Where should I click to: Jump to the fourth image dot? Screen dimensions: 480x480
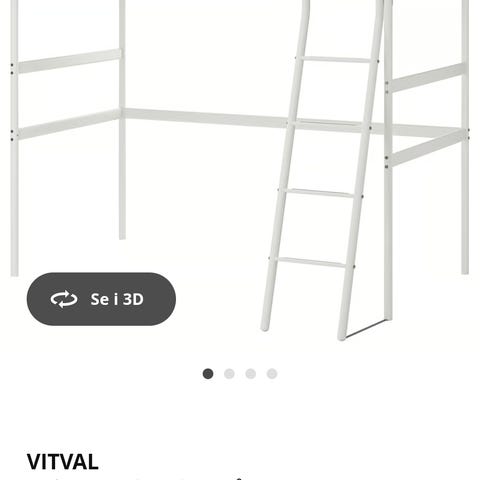point(272,374)
